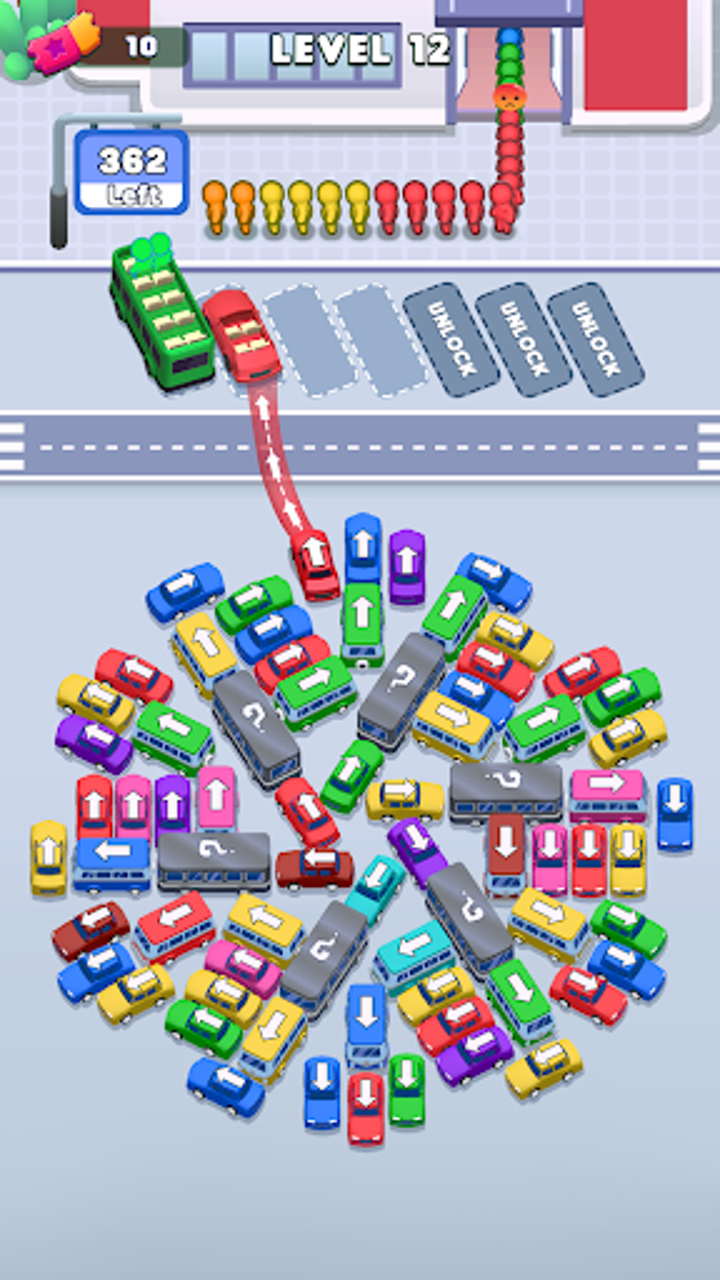
Task: Tap the sad red character at the entrance
Action: pos(508,97)
